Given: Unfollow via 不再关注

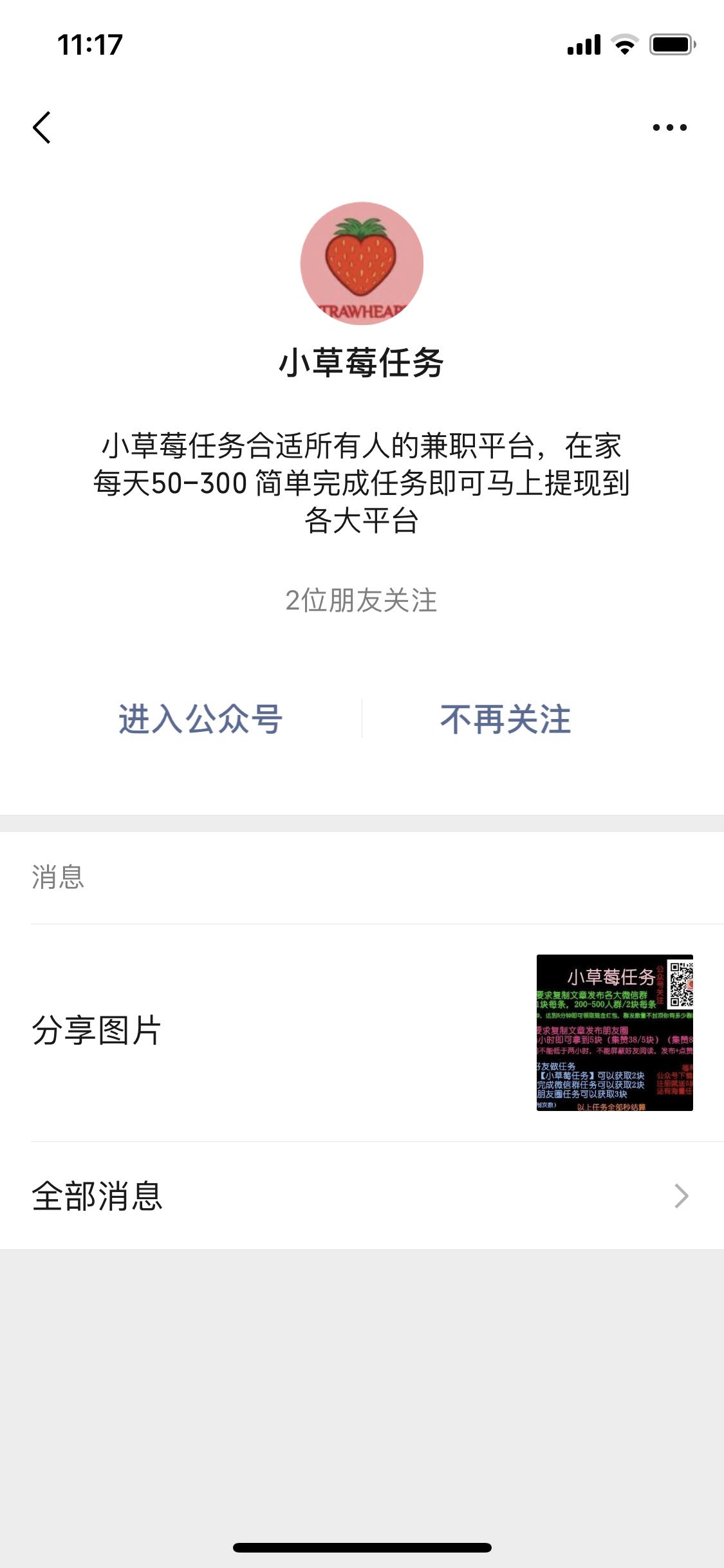Looking at the screenshot, I should pyautogui.click(x=506, y=719).
